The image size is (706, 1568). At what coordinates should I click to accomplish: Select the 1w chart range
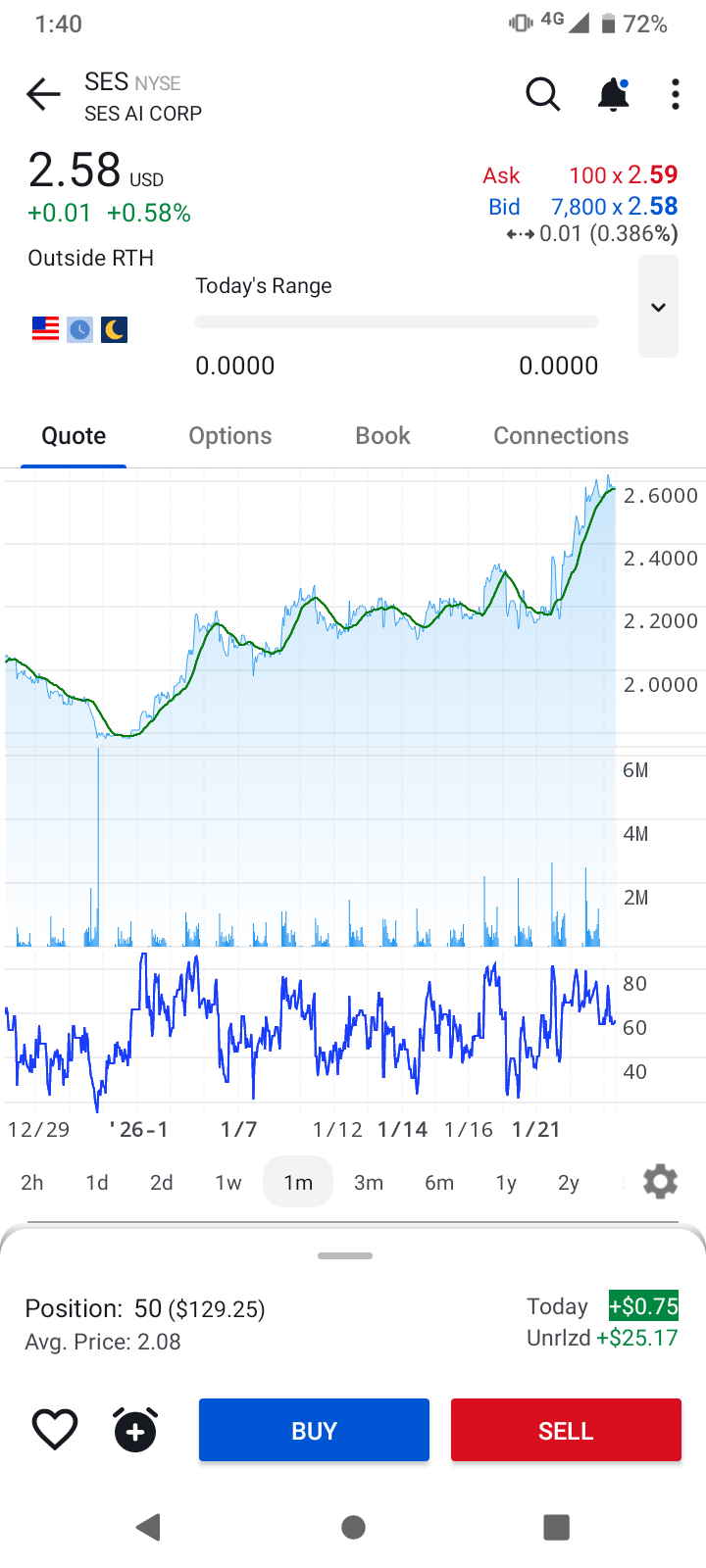228,1183
